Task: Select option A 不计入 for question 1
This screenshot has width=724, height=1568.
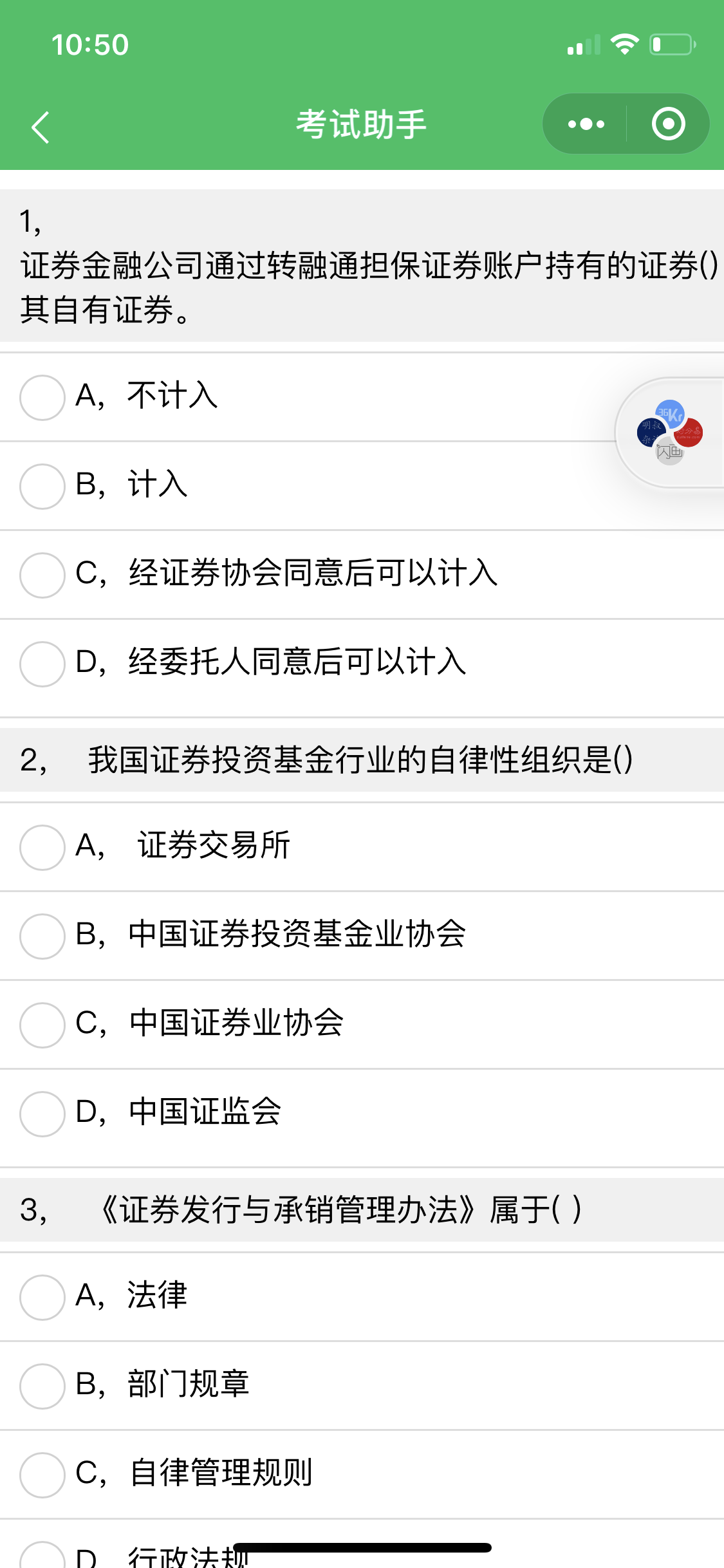Action: click(42, 397)
